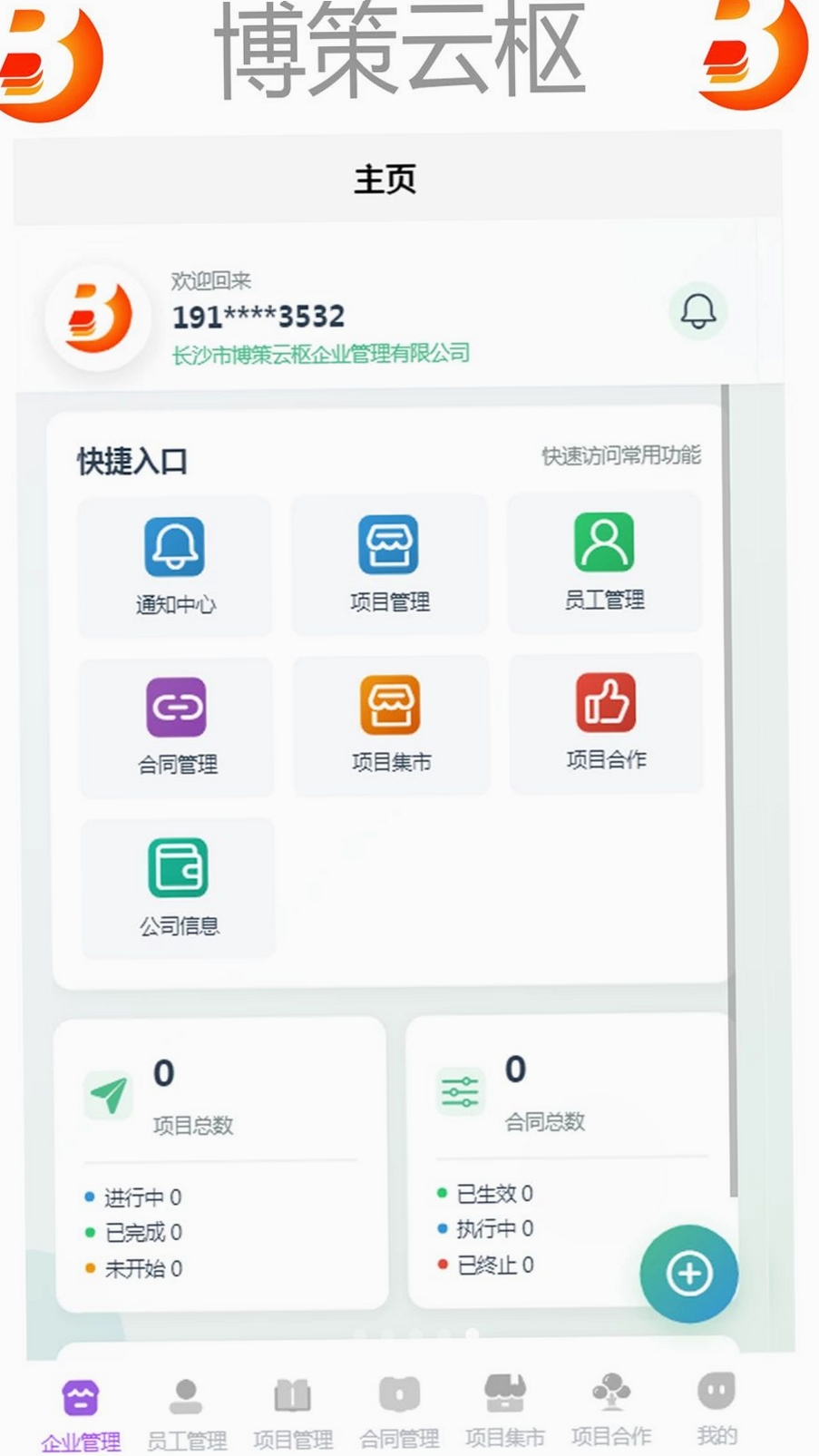Open 项目管理 in quick entry
The height and width of the screenshot is (1456, 819).
(x=390, y=564)
